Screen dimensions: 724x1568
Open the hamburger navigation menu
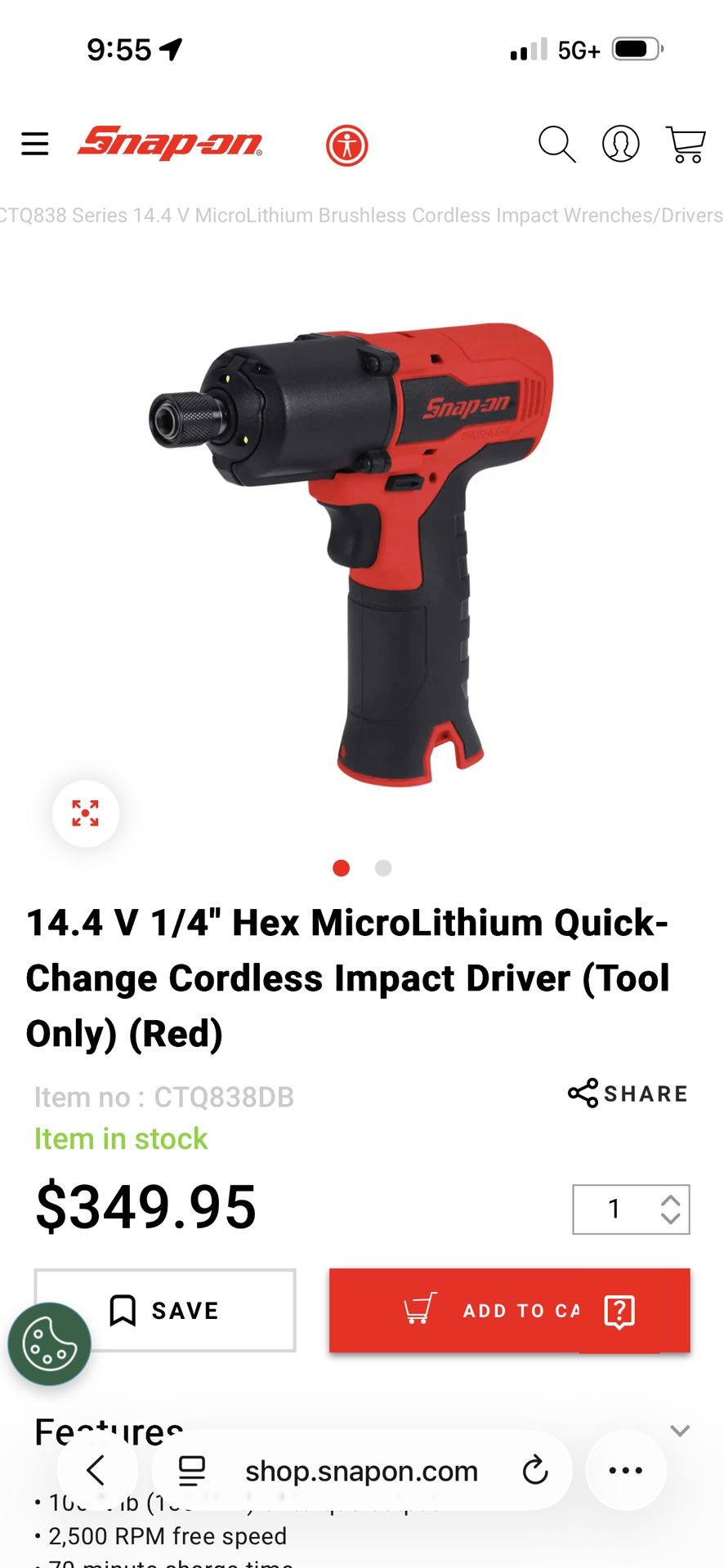(34, 144)
